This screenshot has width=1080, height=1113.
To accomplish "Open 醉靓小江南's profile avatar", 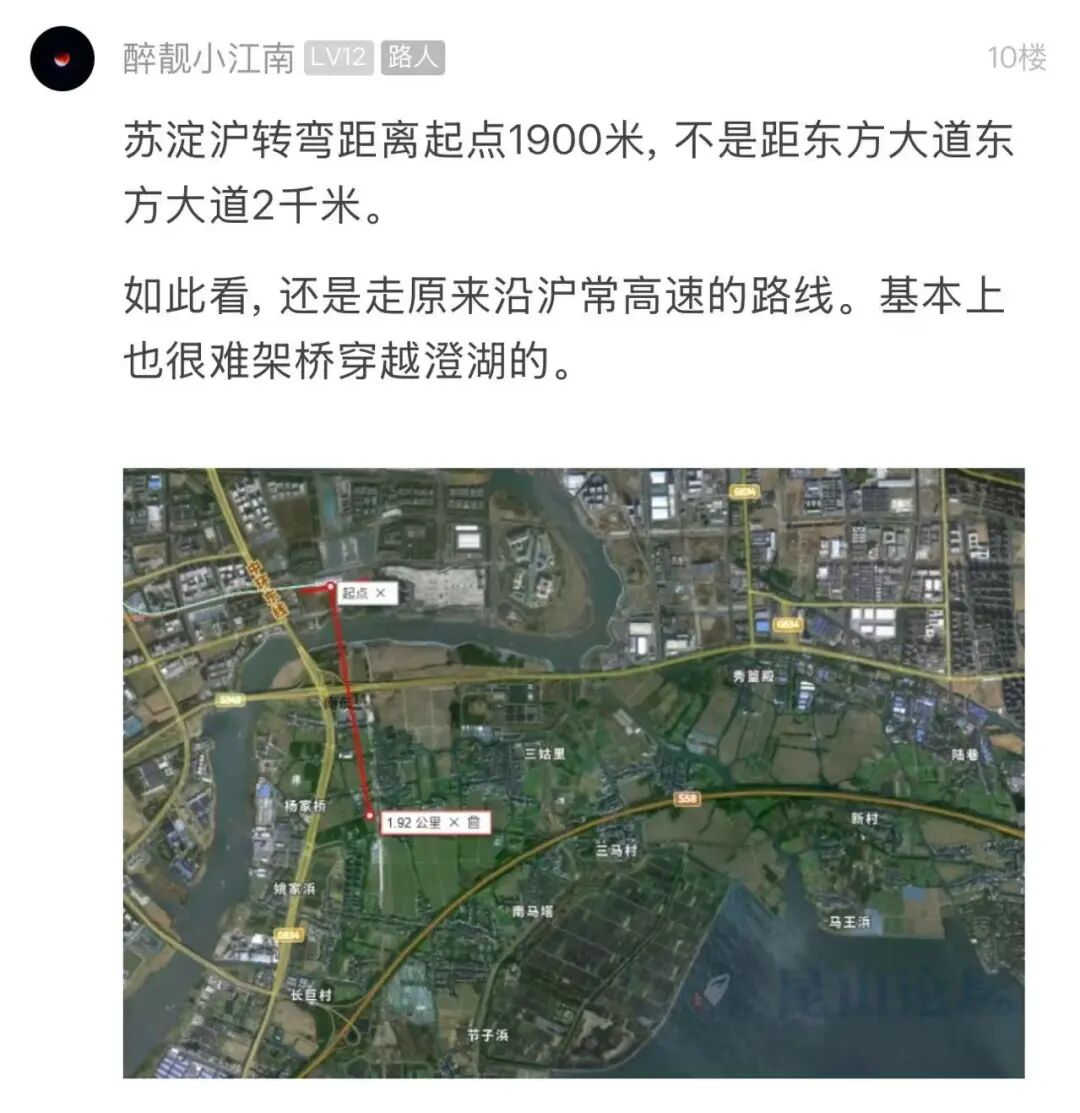I will click(62, 59).
